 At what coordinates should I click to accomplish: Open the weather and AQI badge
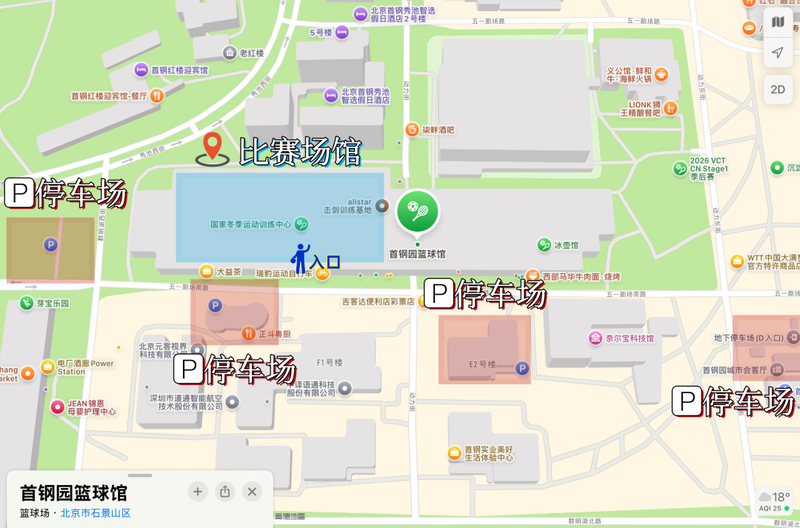tap(777, 502)
